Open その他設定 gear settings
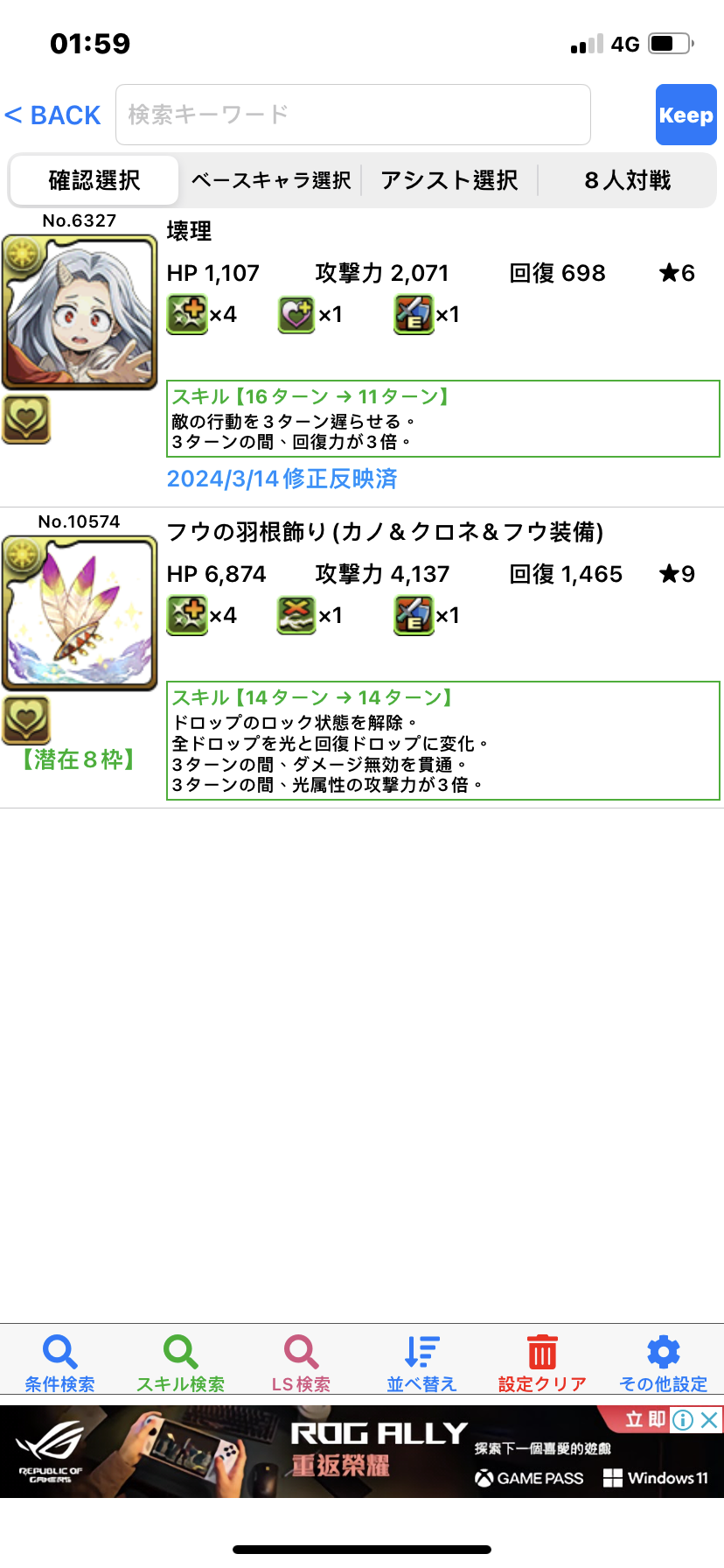This screenshot has height=1568, width=724. point(663,1362)
